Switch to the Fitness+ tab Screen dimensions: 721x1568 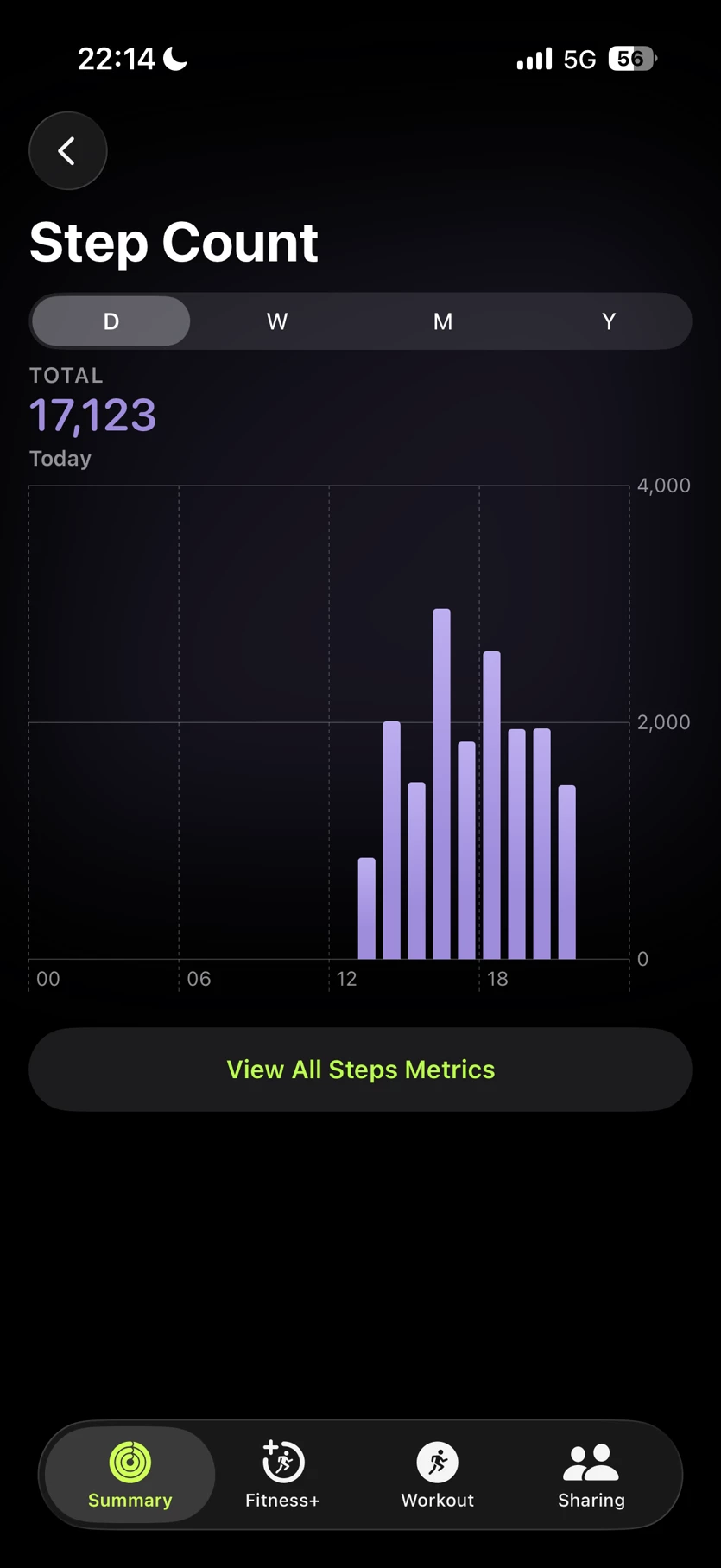tap(282, 1475)
